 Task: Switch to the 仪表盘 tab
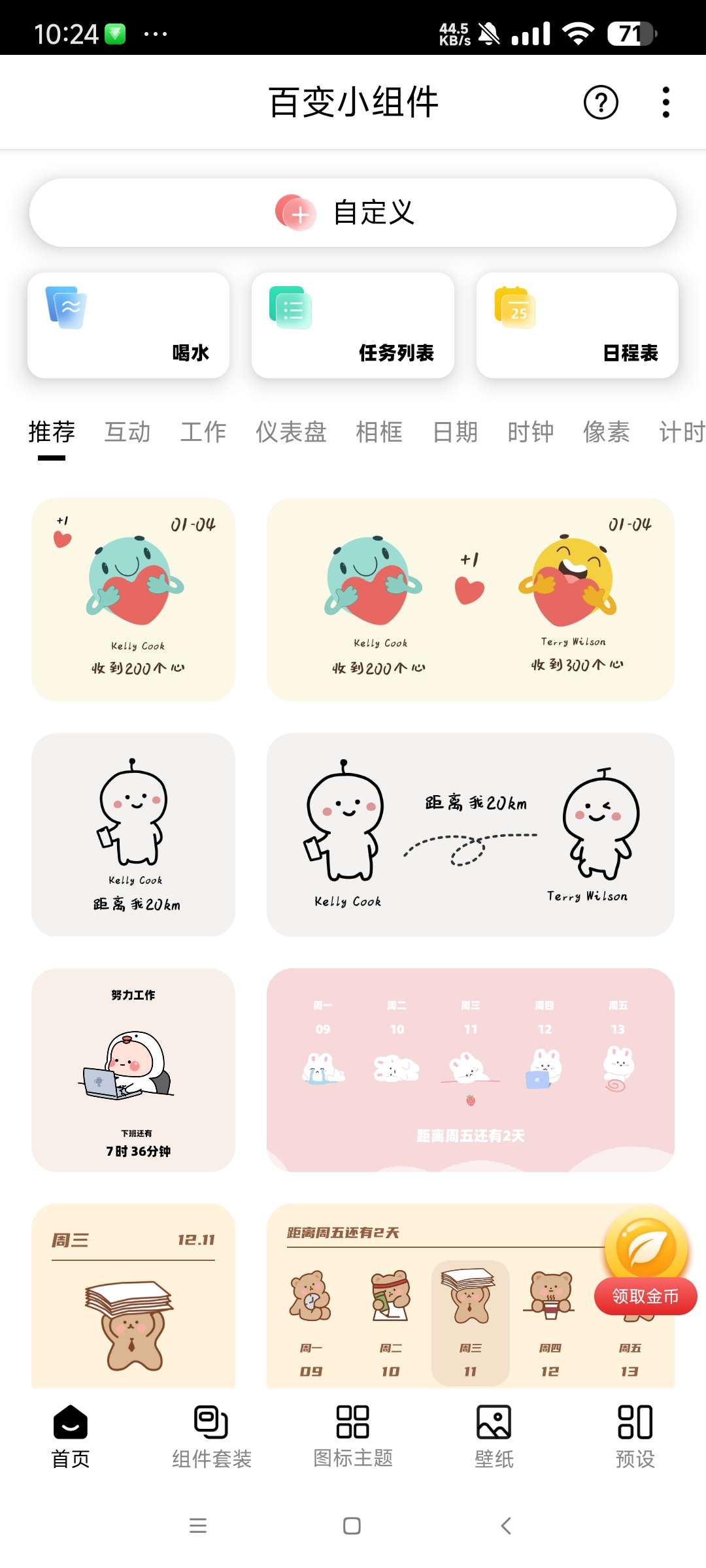pyautogui.click(x=291, y=432)
